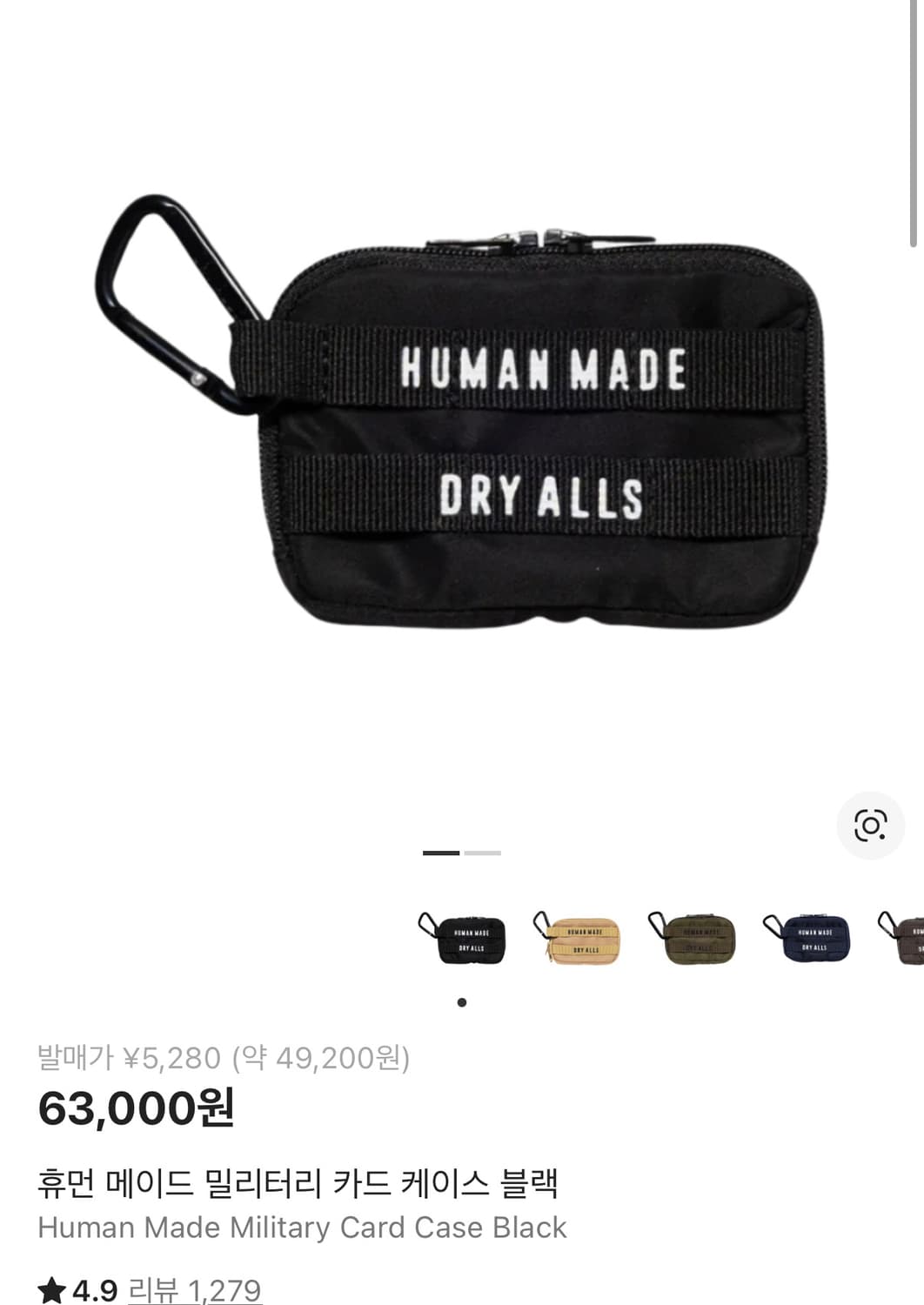Click the English title Human Made Military Card Case Black
The width and height of the screenshot is (924, 1305).
click(302, 1228)
